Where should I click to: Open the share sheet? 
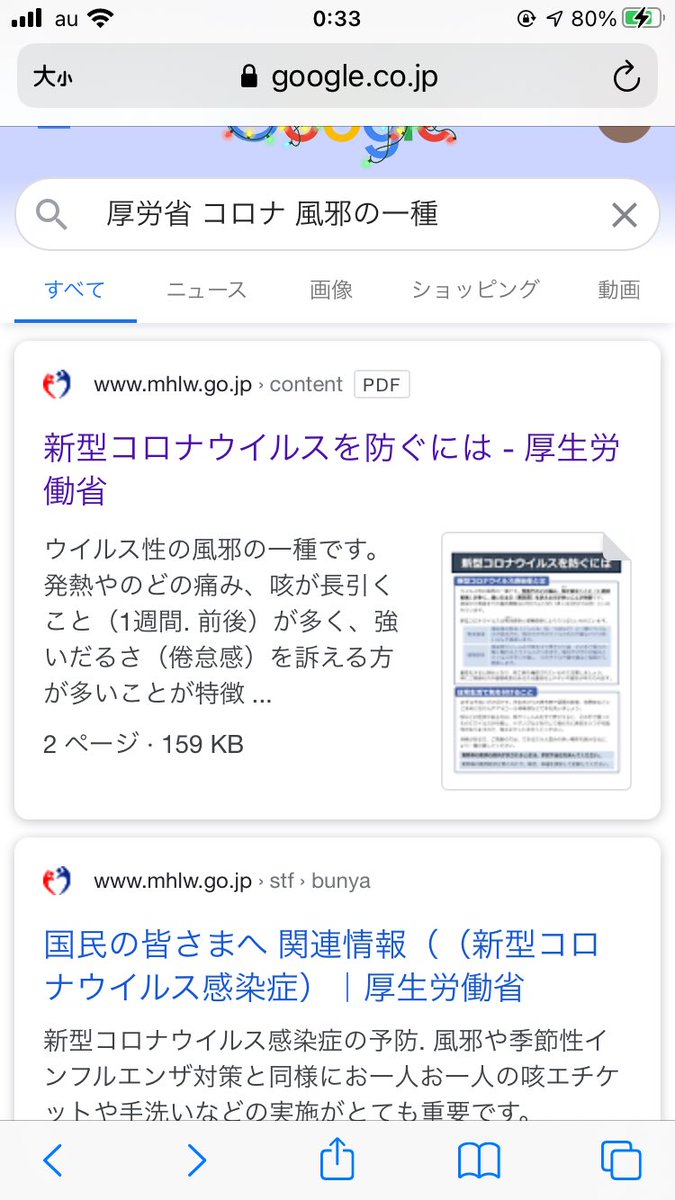click(338, 1160)
